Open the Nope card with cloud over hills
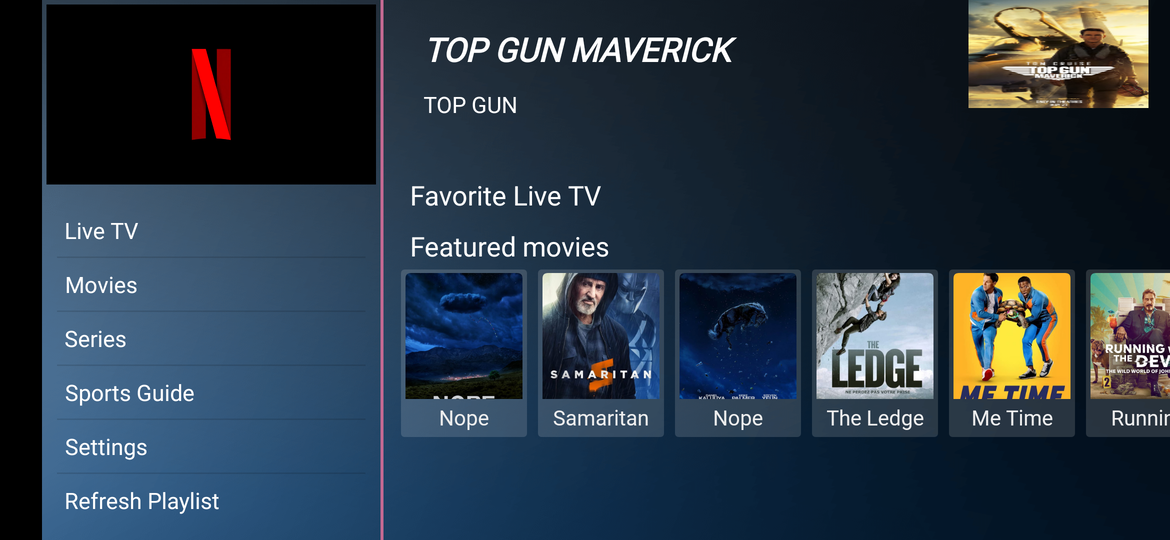1170x540 pixels. click(x=463, y=352)
